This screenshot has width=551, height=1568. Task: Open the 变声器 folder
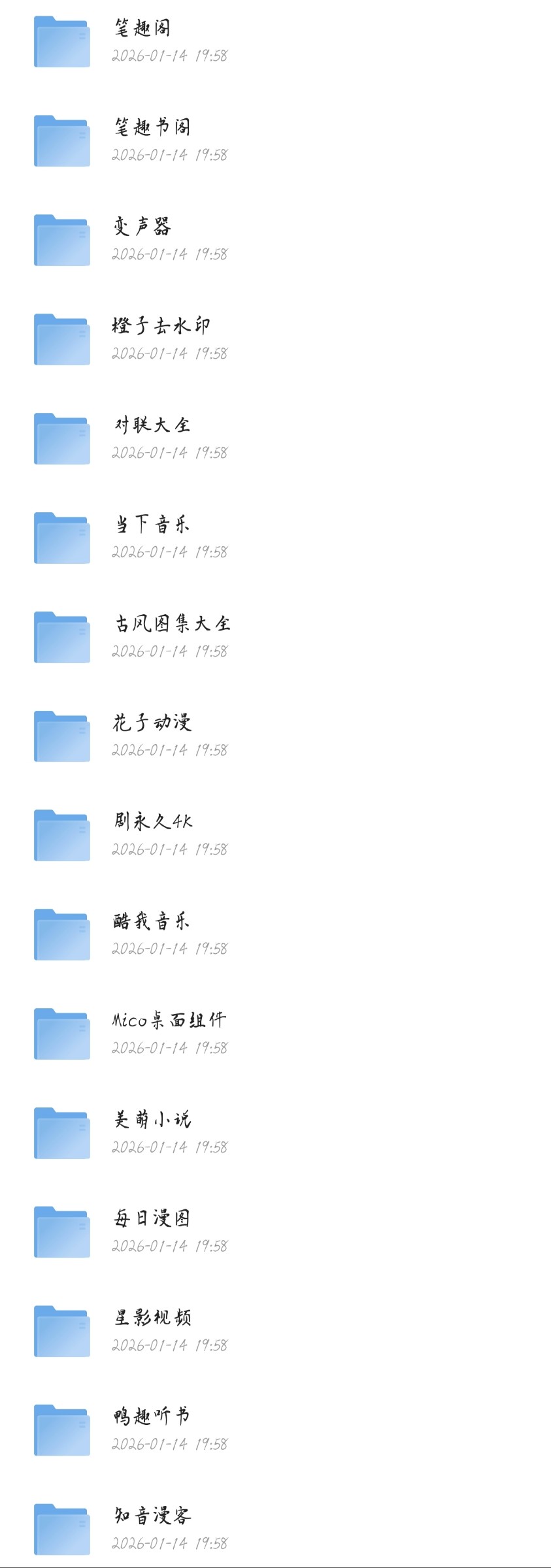[142, 227]
